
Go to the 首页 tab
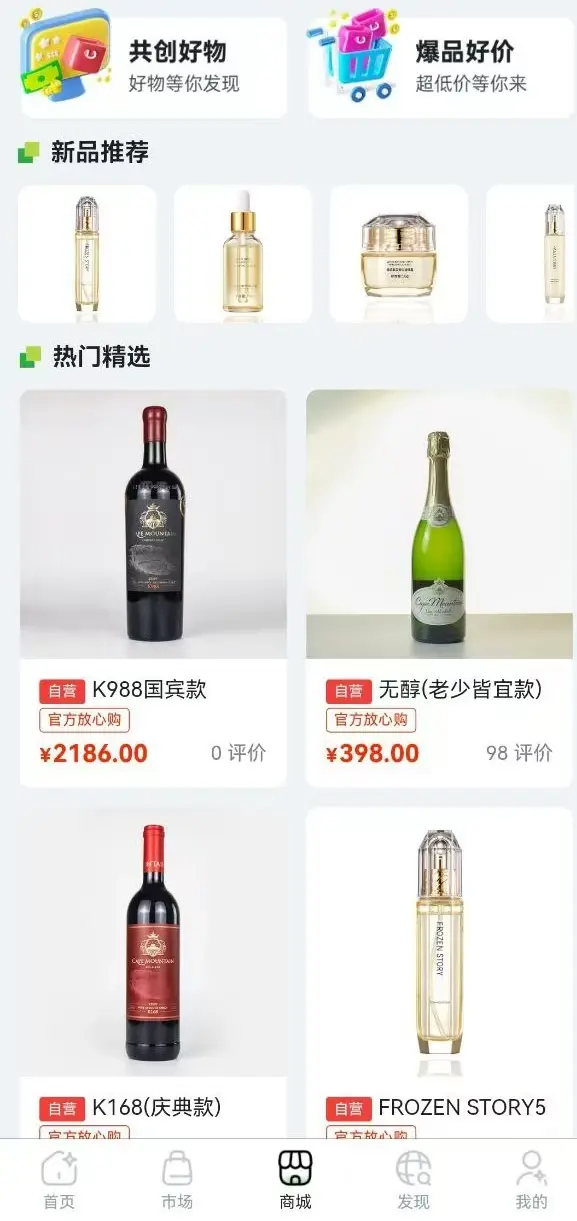point(59,1181)
